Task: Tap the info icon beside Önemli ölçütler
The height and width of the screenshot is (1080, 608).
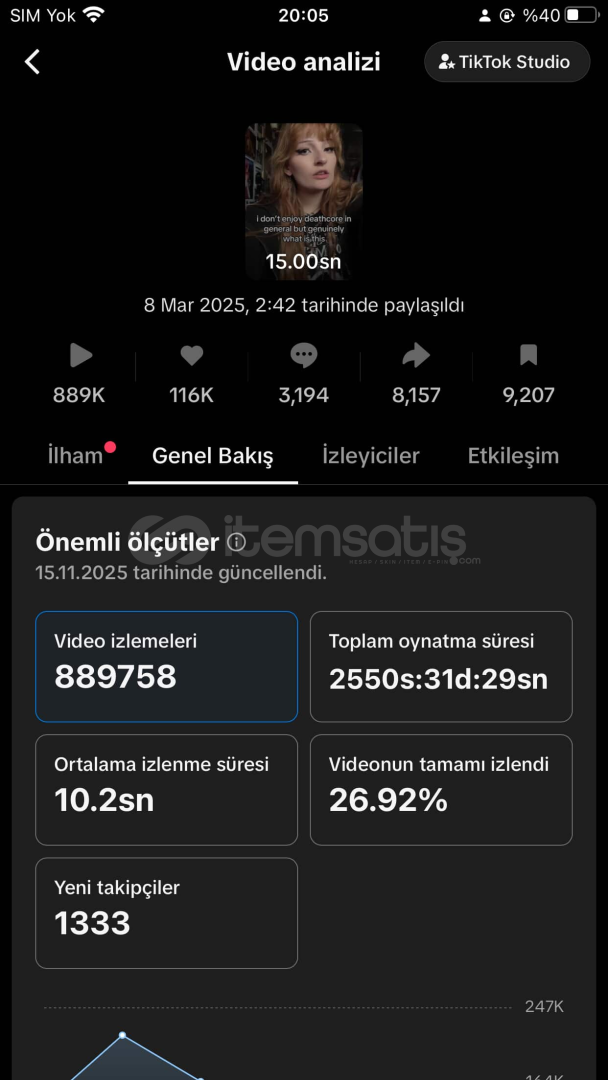Action: tap(236, 542)
